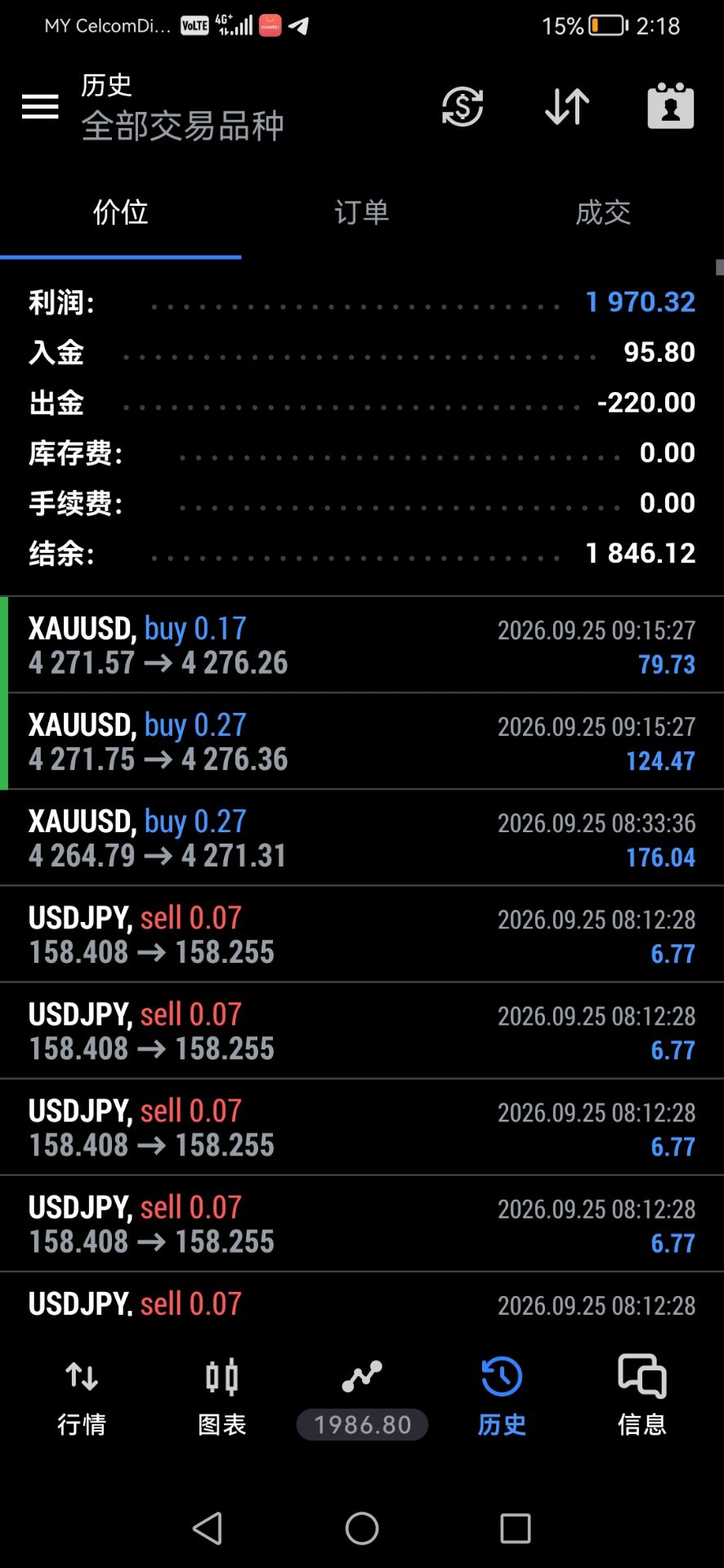
Task: Switch to the 订单 tab
Action: [x=361, y=212]
